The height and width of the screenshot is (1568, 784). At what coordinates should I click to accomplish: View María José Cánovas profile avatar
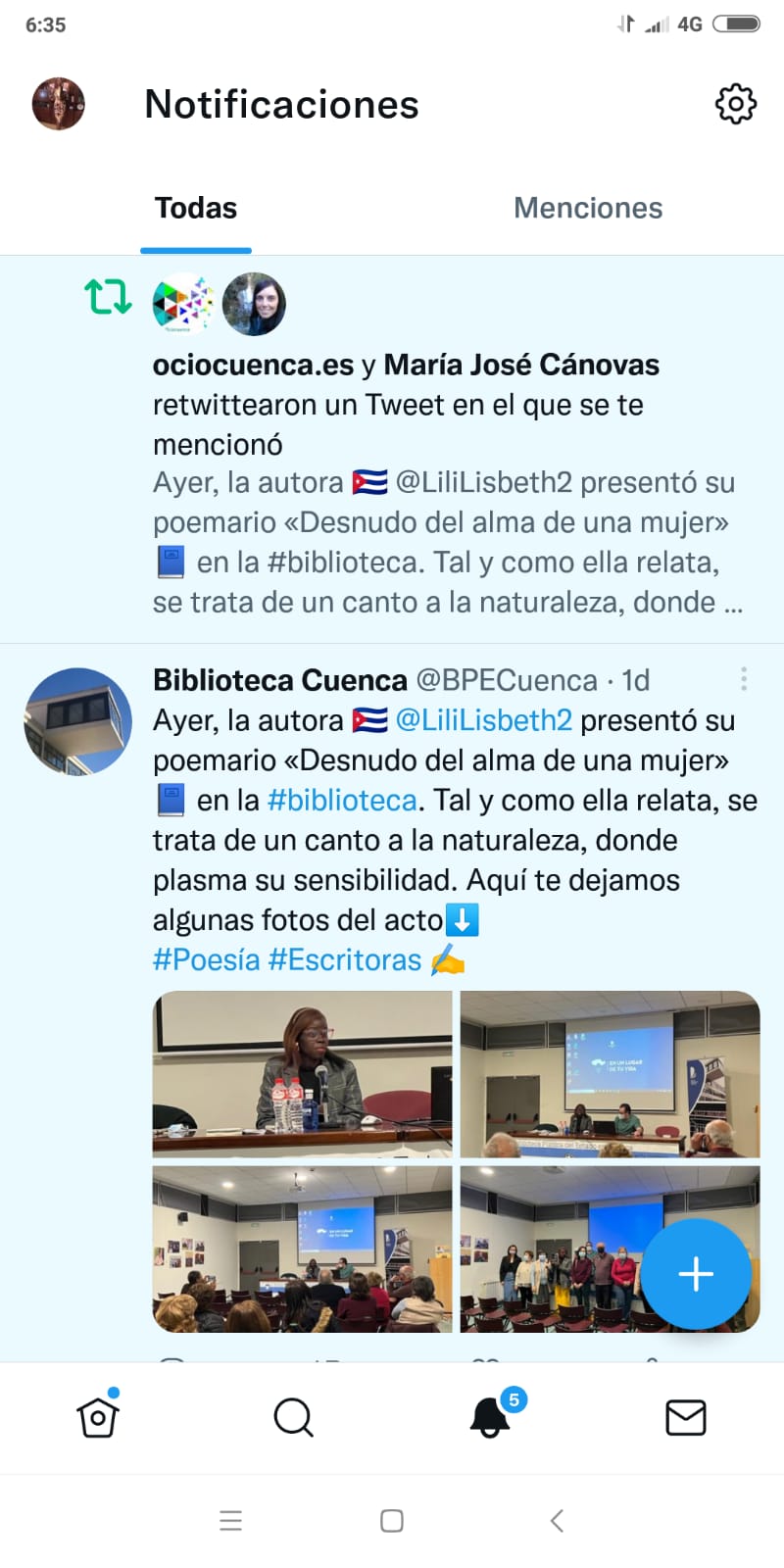click(x=254, y=304)
